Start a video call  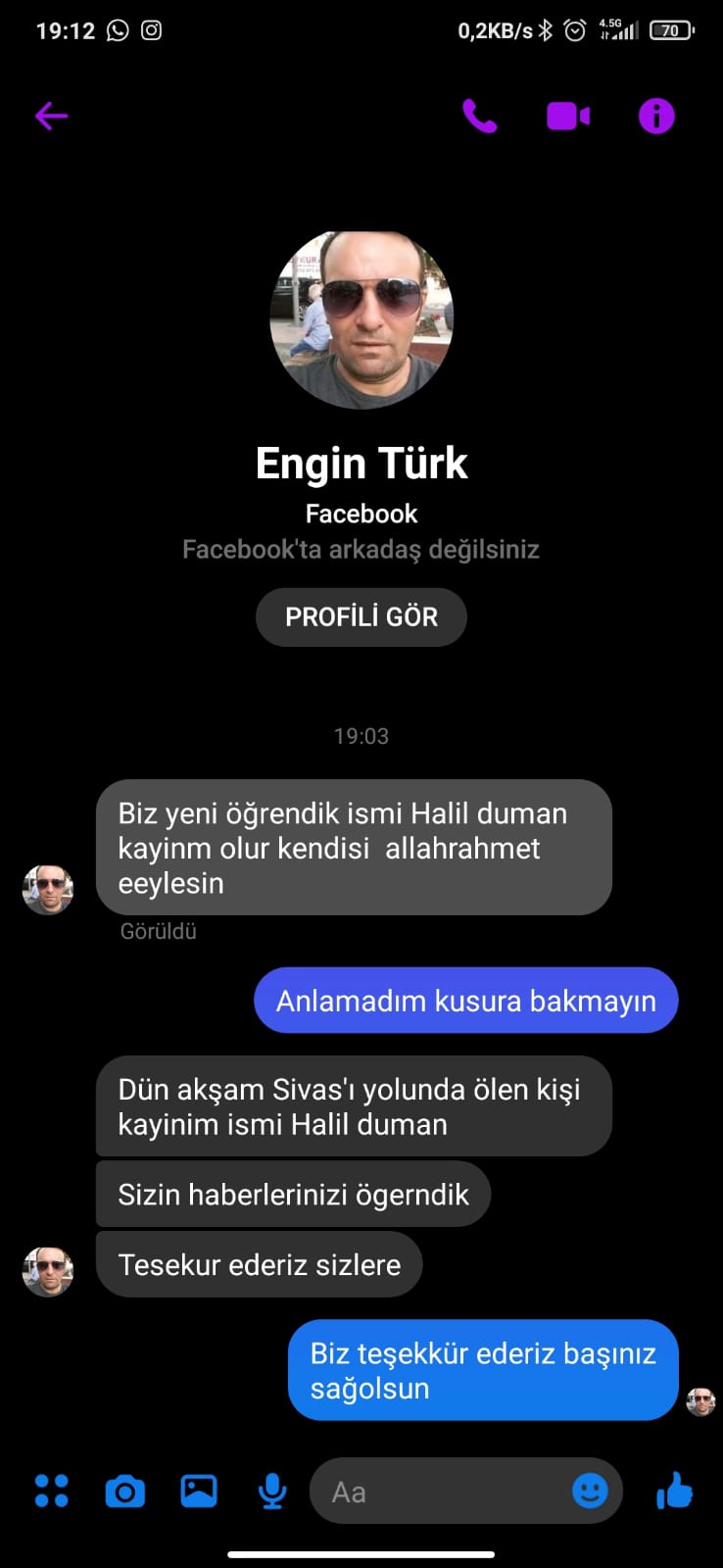568,117
